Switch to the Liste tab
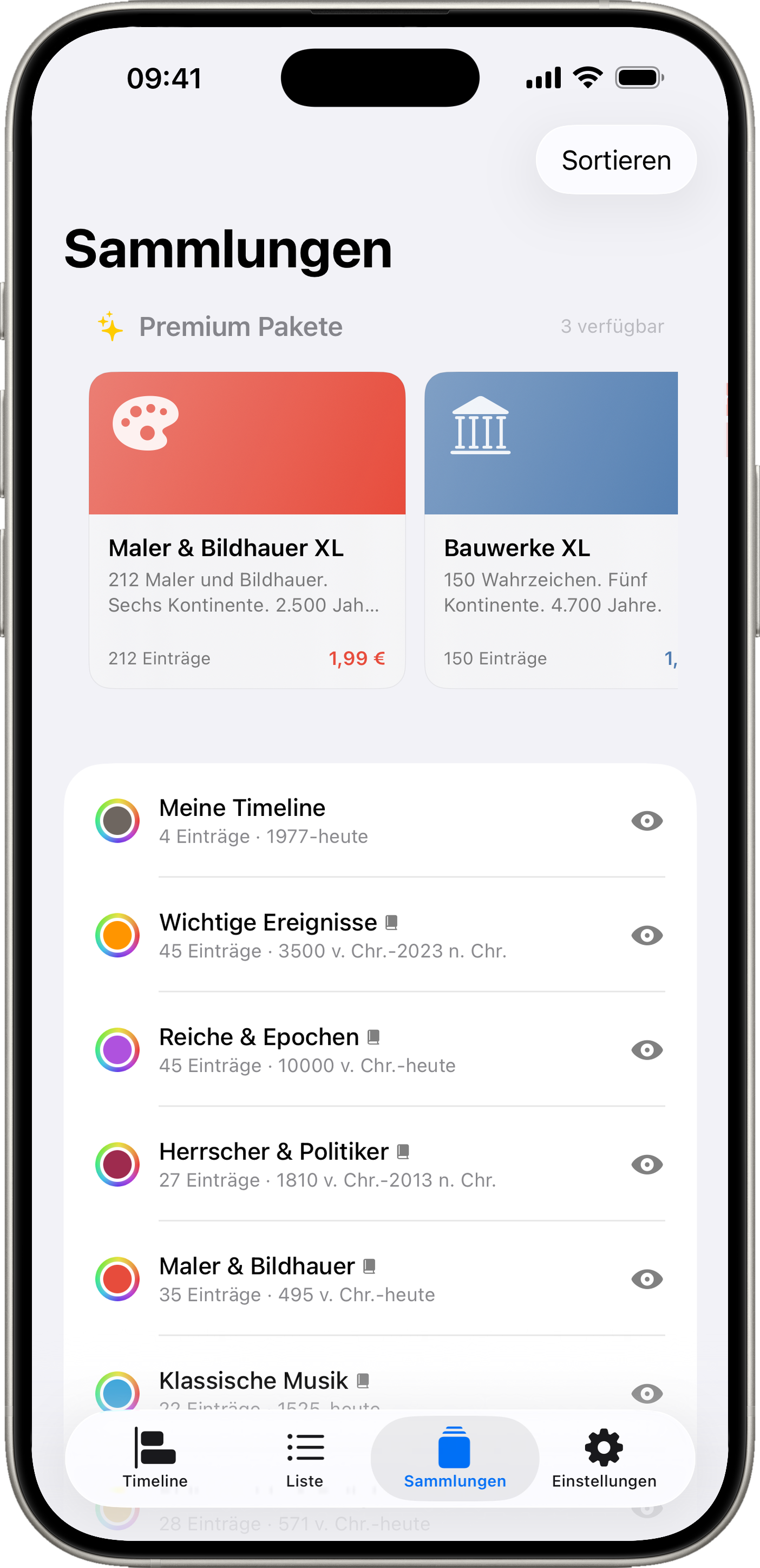The width and height of the screenshot is (760, 1568). pos(305,1458)
